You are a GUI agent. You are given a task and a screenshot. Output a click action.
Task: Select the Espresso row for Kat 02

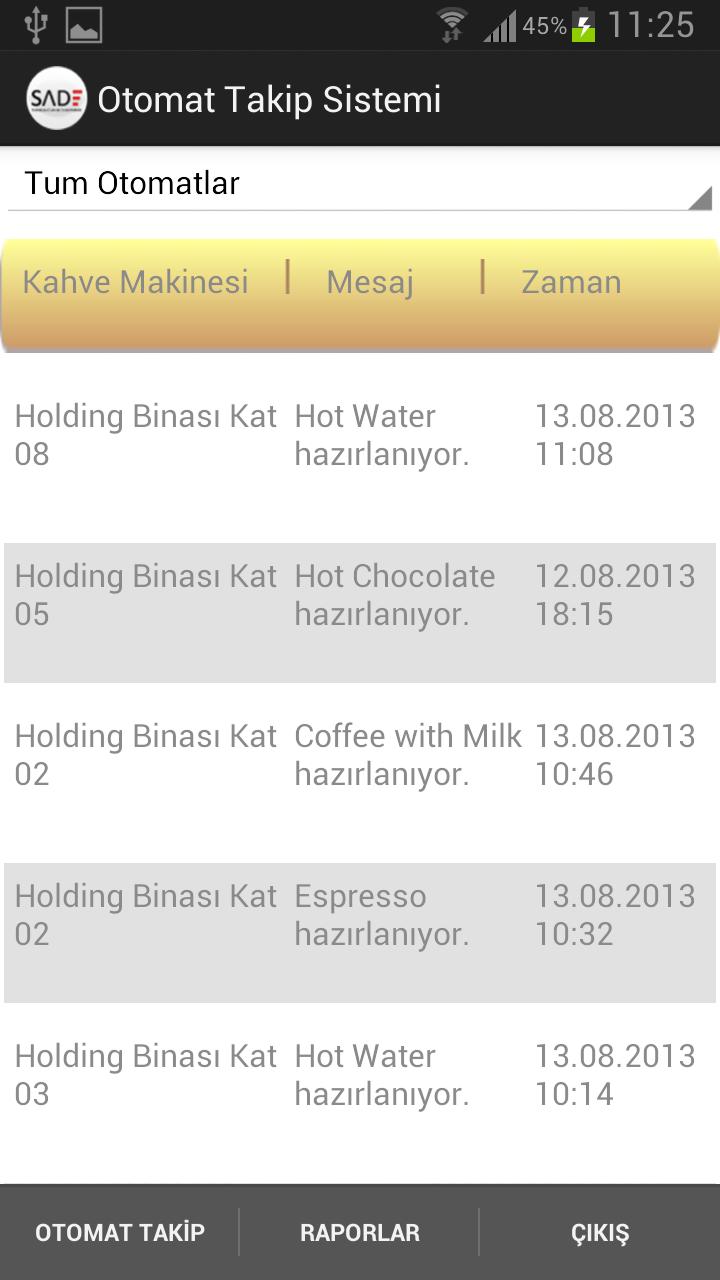360,933
